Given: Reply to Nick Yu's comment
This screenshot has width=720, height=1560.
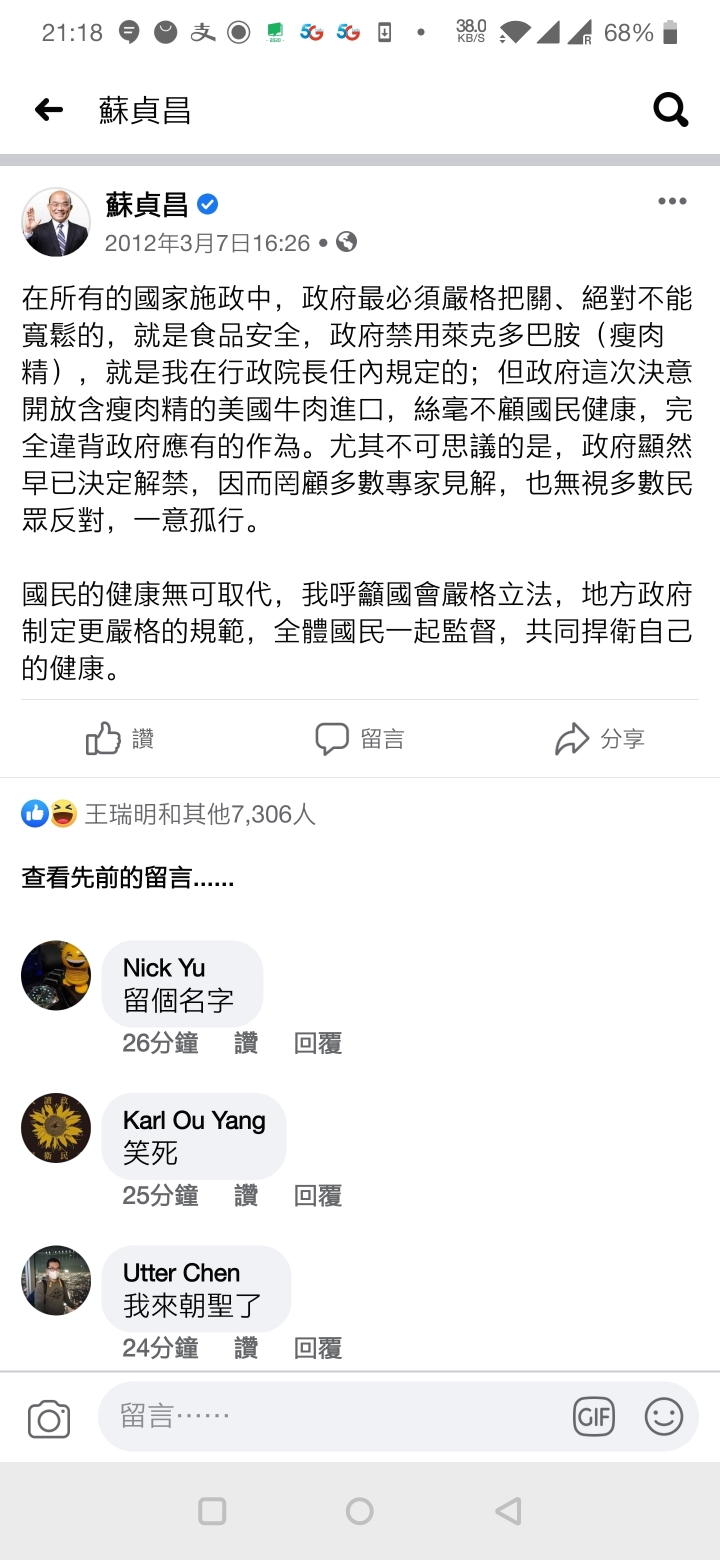Looking at the screenshot, I should [x=318, y=1043].
